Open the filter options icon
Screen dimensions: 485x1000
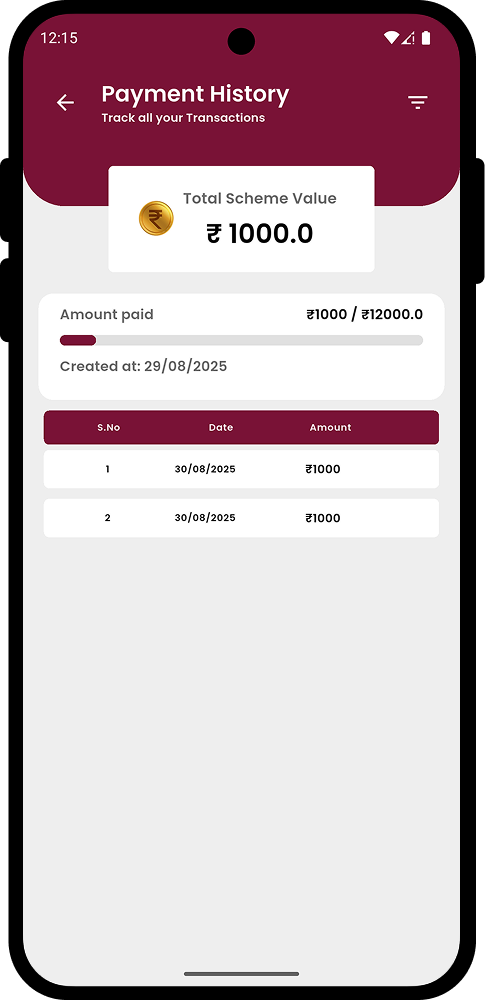(417, 102)
